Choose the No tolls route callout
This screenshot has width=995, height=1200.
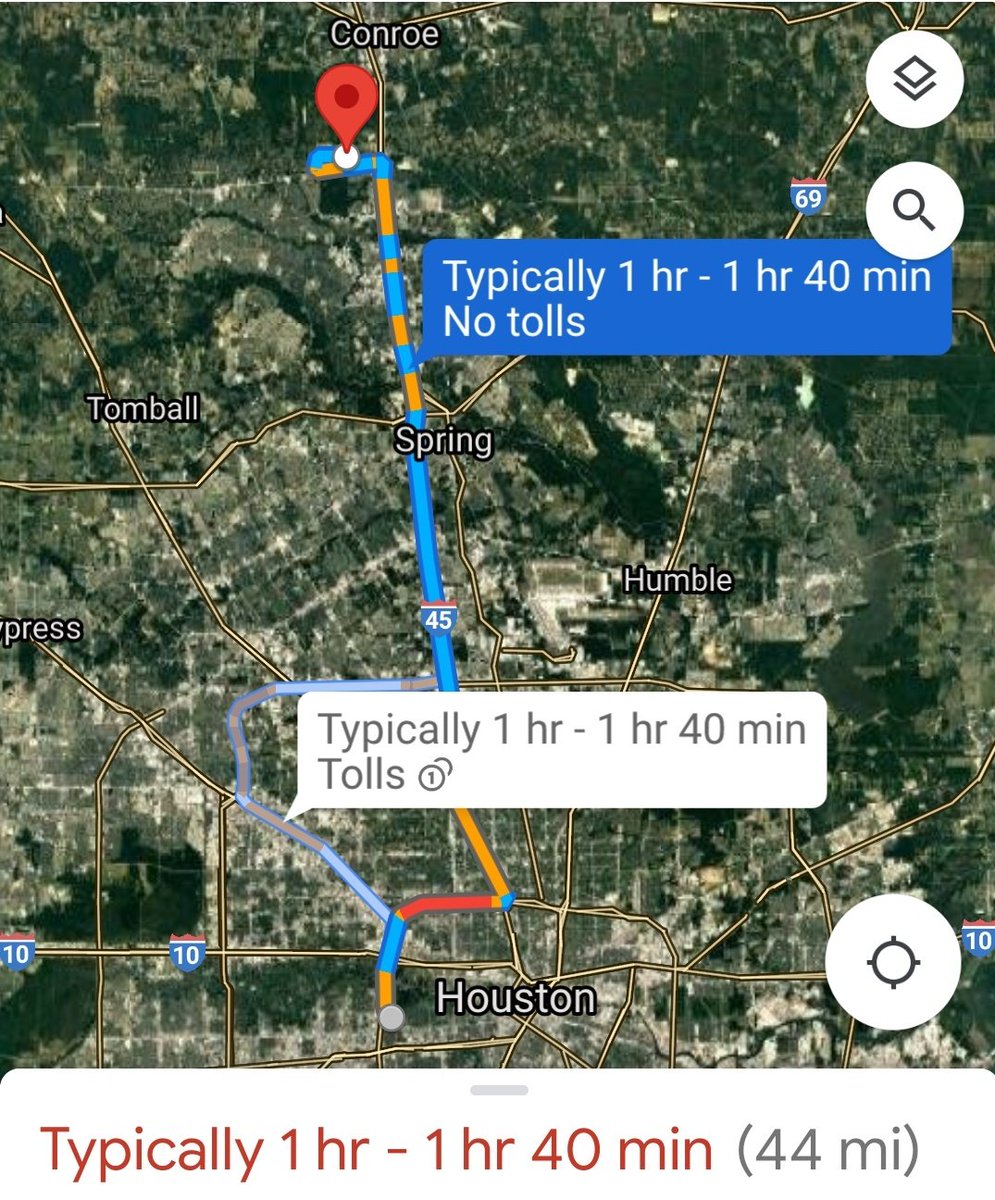tap(686, 298)
